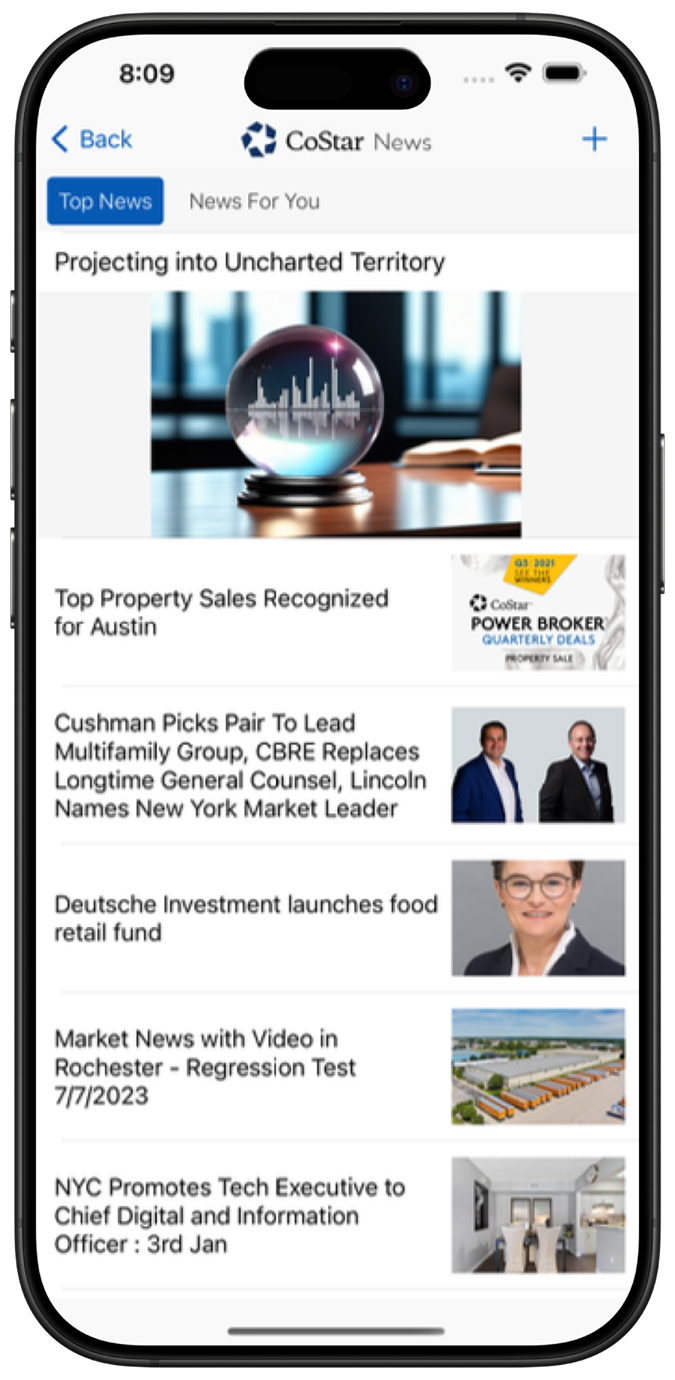
Task: Open NYC Promotes Tech Executive article
Action: (230, 1215)
